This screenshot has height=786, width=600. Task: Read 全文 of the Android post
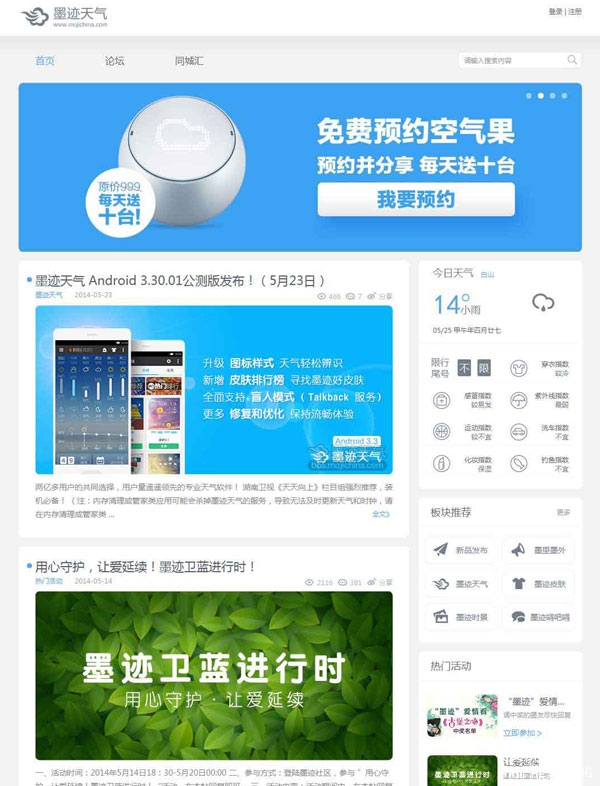381,514
